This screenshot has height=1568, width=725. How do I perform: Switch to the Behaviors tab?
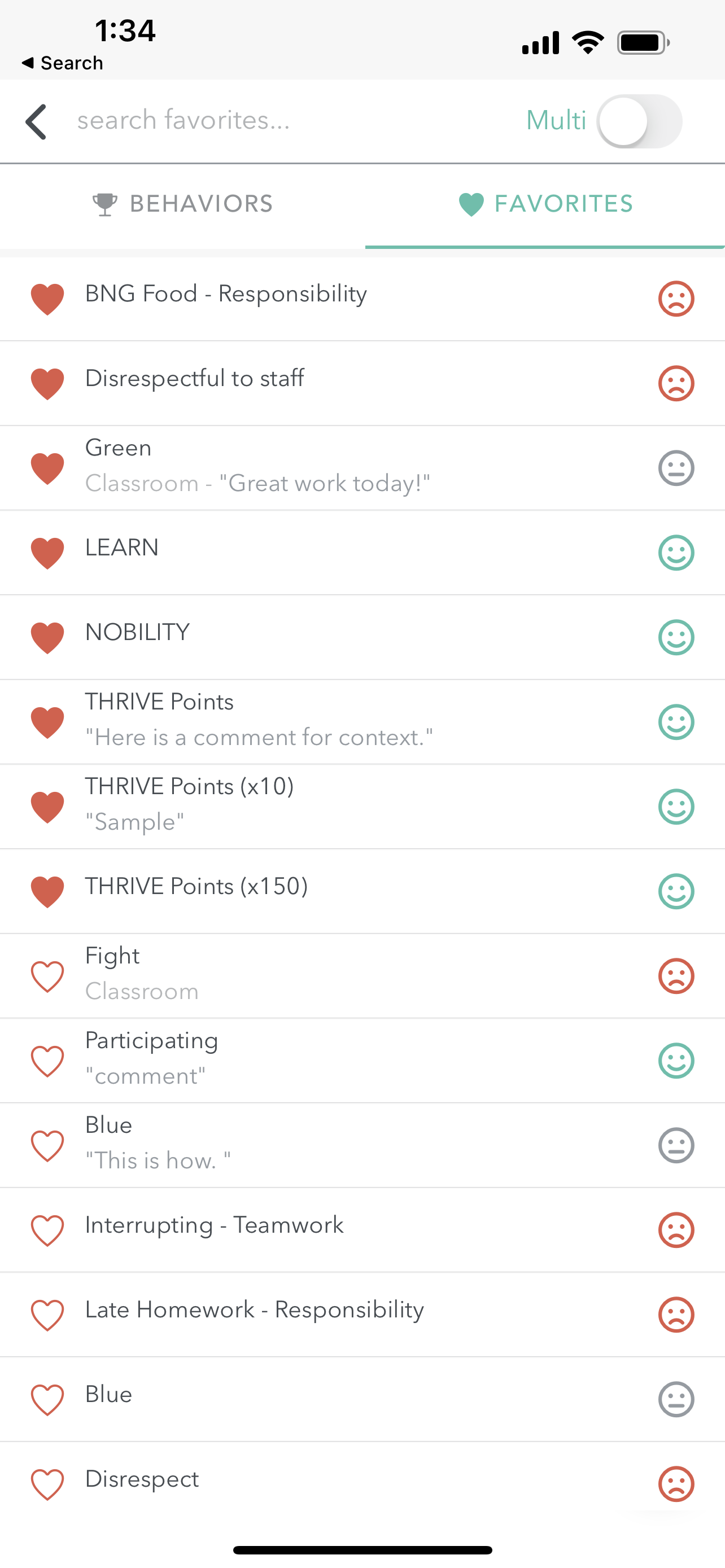coord(182,204)
